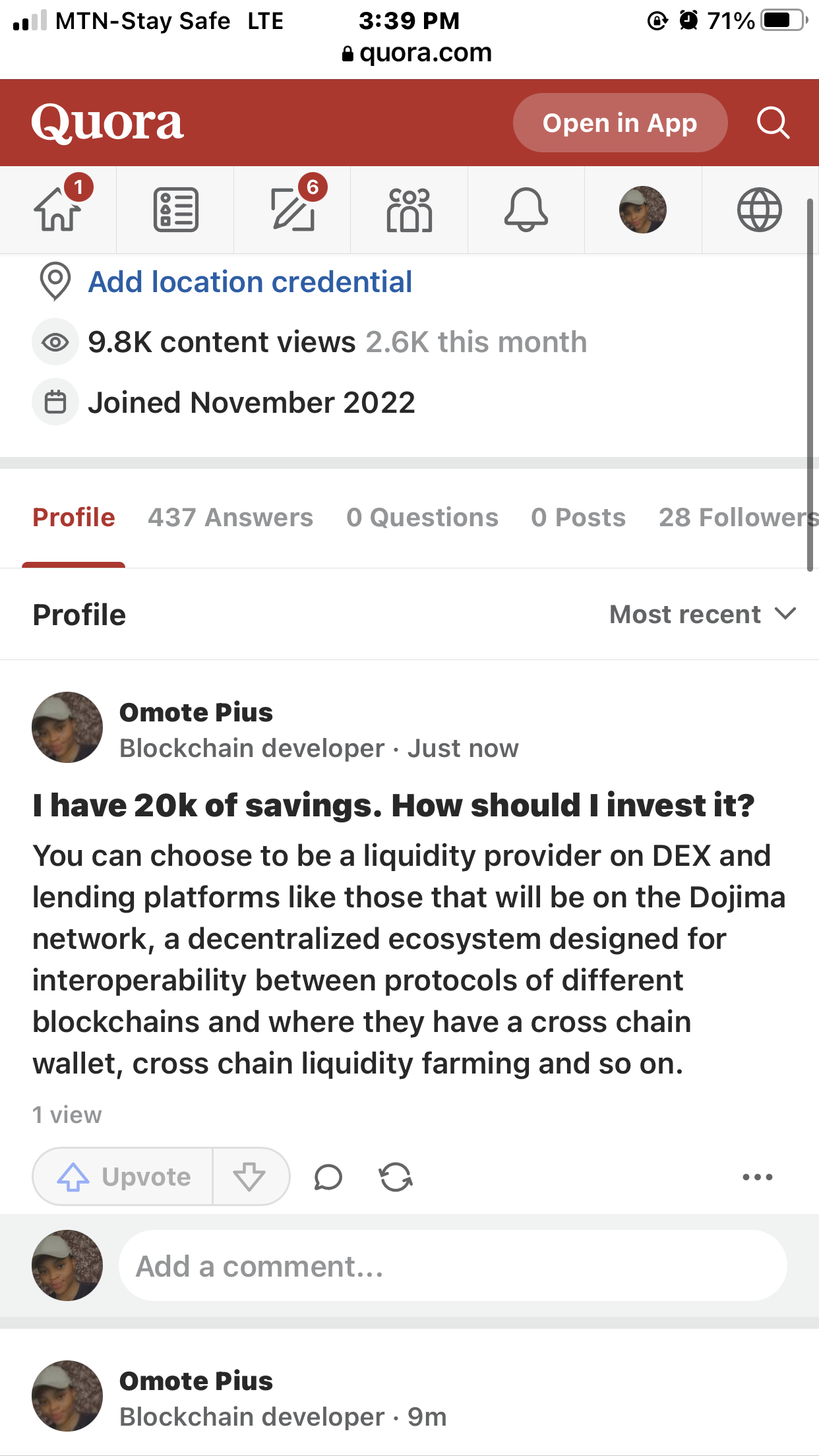Upvote the 20k savings answer
The width and height of the screenshot is (819, 1456).
click(124, 1177)
